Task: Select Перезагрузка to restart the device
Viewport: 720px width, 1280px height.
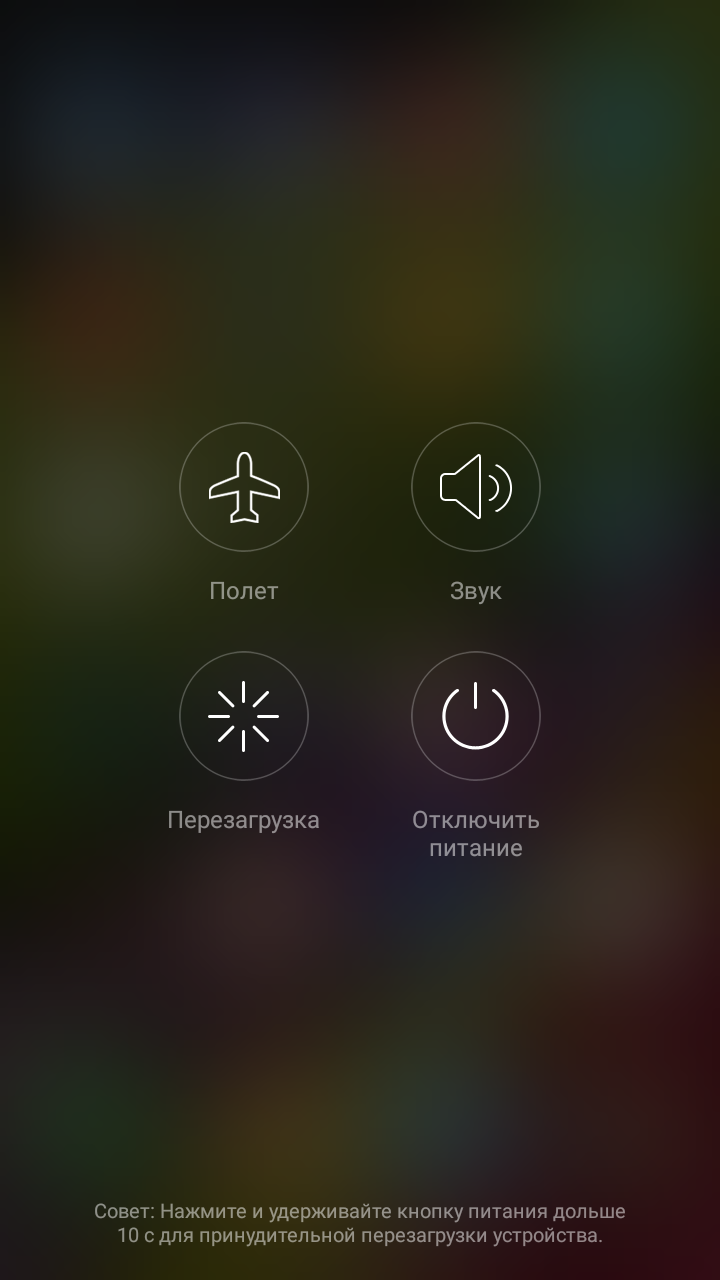Action: pos(244,716)
